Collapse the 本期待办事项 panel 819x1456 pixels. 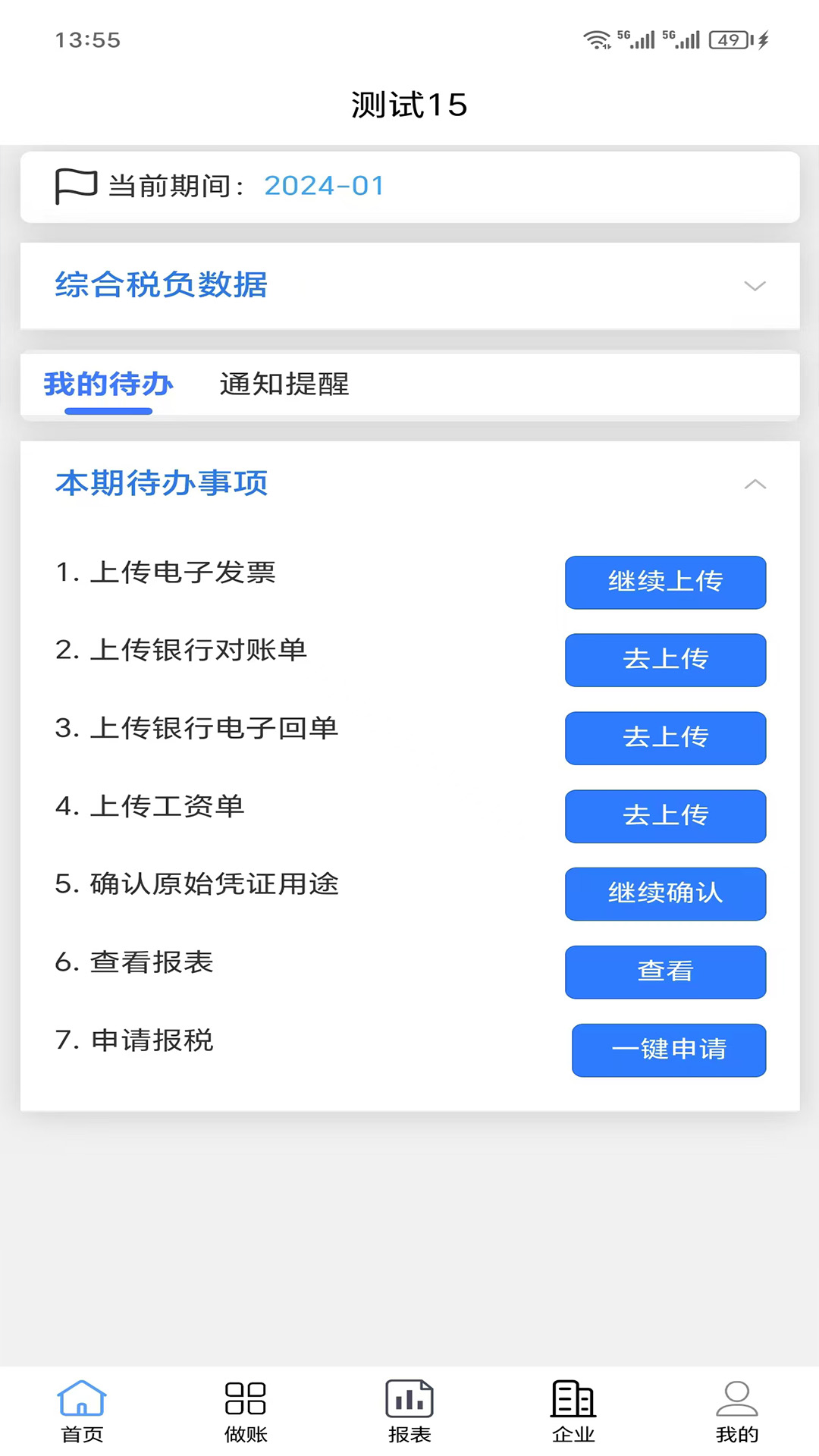click(754, 483)
